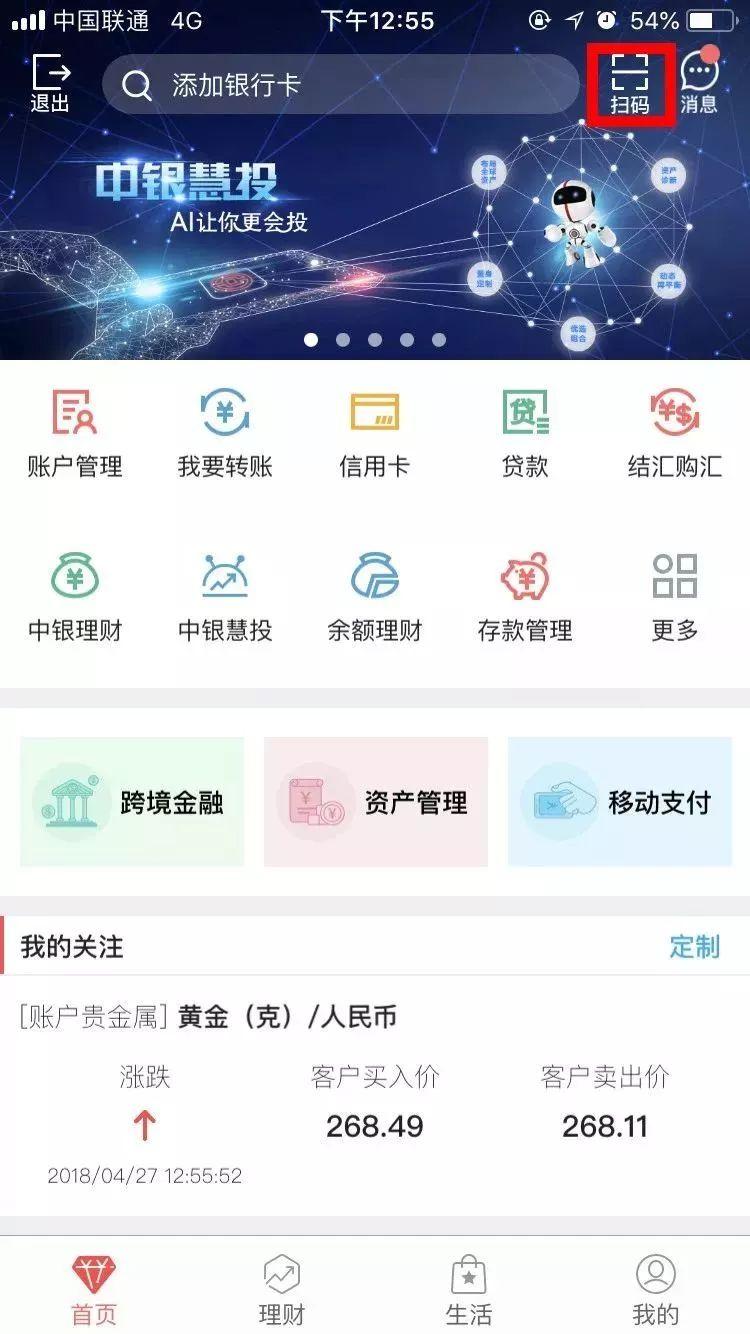This screenshot has width=750, height=1334.
Task: Open the 跨境金融 cross-border finance banner
Action: tap(132, 801)
